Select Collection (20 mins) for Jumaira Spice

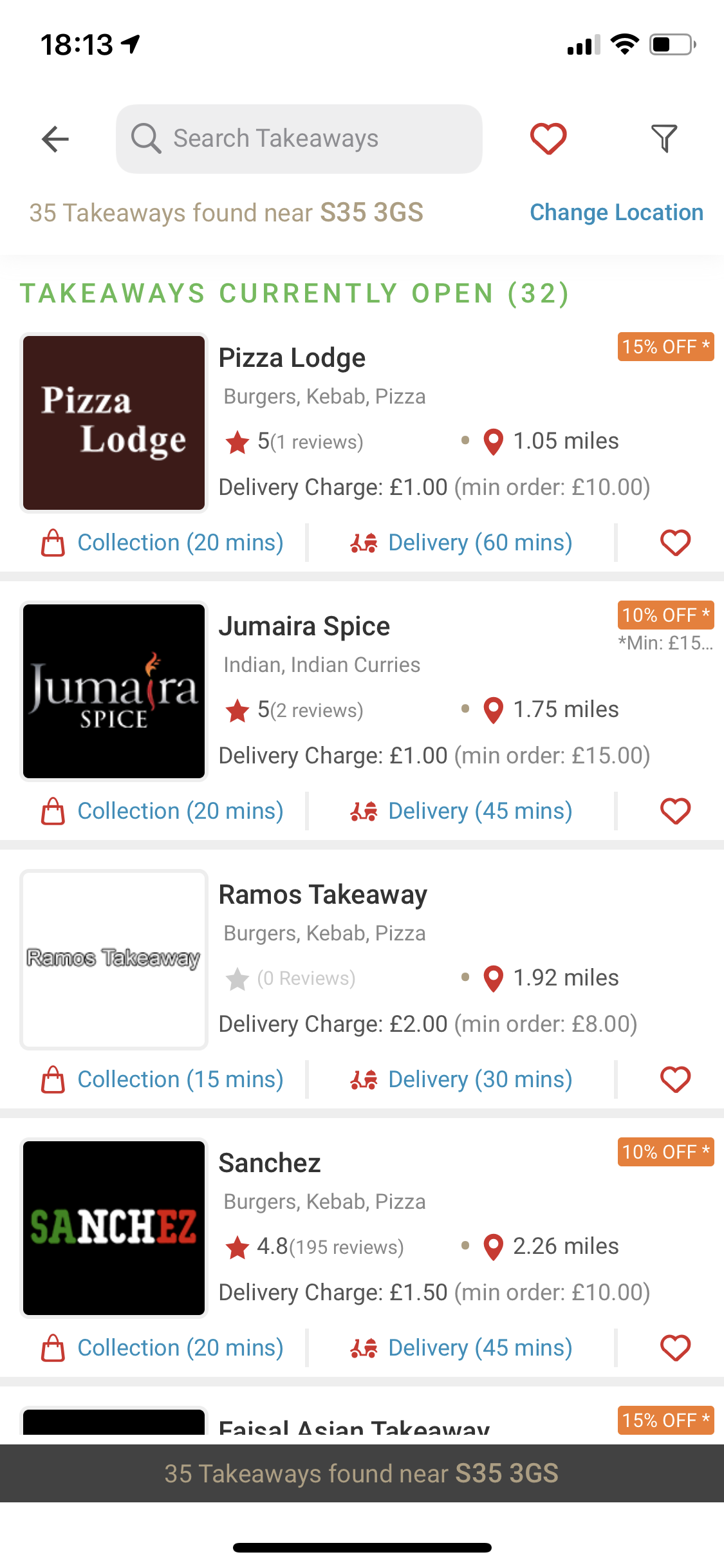tap(163, 811)
